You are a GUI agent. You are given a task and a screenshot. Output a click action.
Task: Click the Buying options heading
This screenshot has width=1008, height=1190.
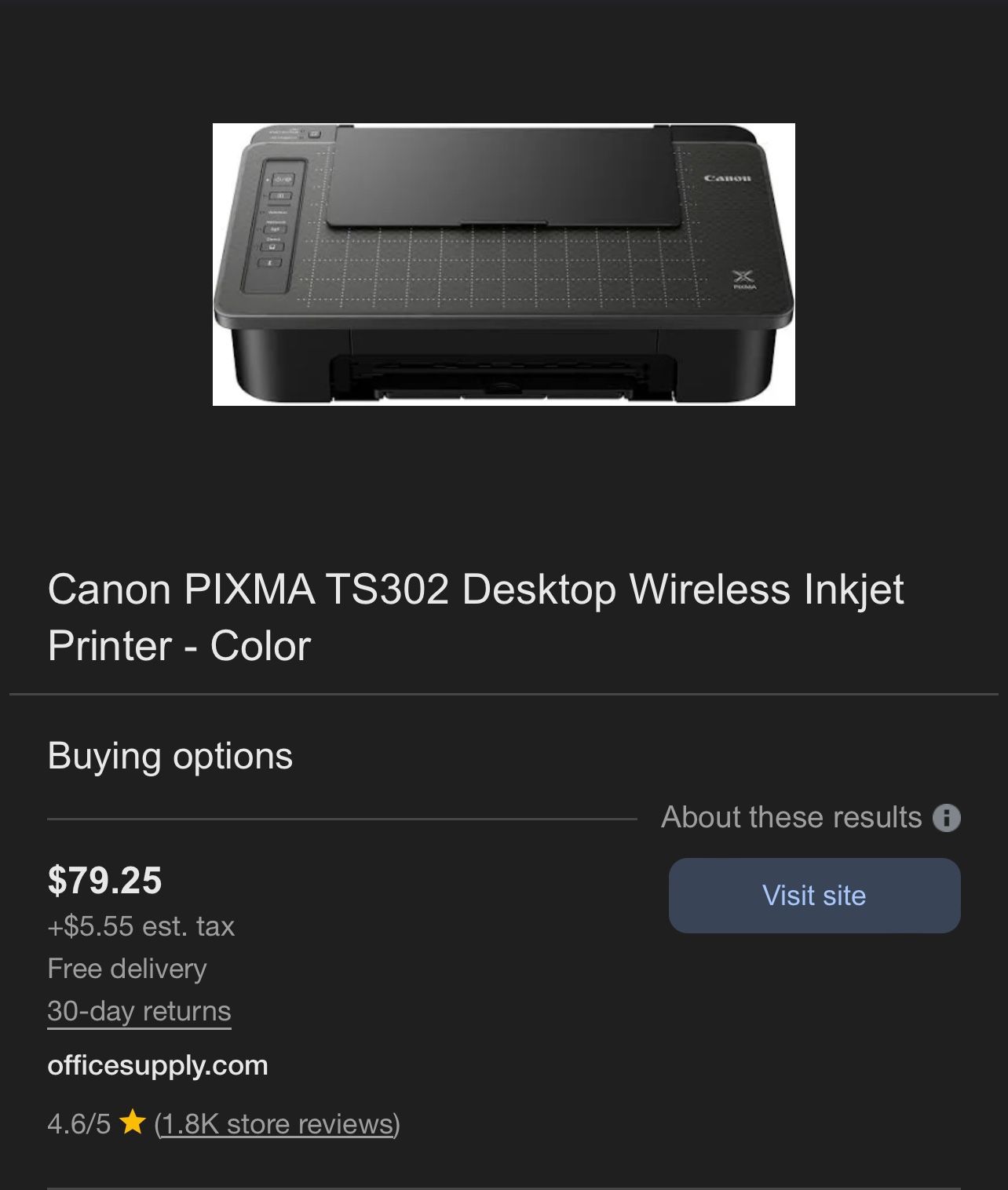click(x=169, y=757)
